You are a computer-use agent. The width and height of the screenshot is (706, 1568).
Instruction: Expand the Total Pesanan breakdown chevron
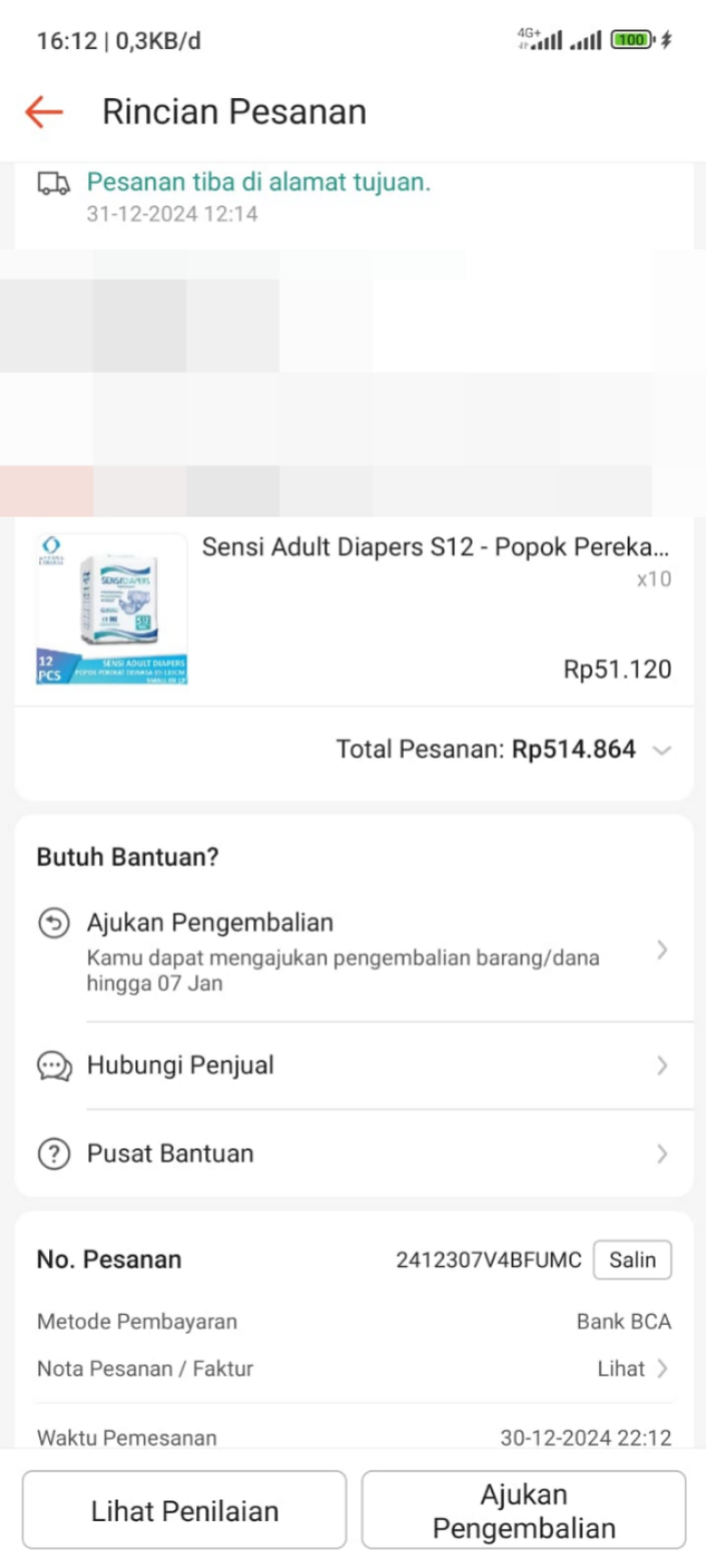pos(662,751)
